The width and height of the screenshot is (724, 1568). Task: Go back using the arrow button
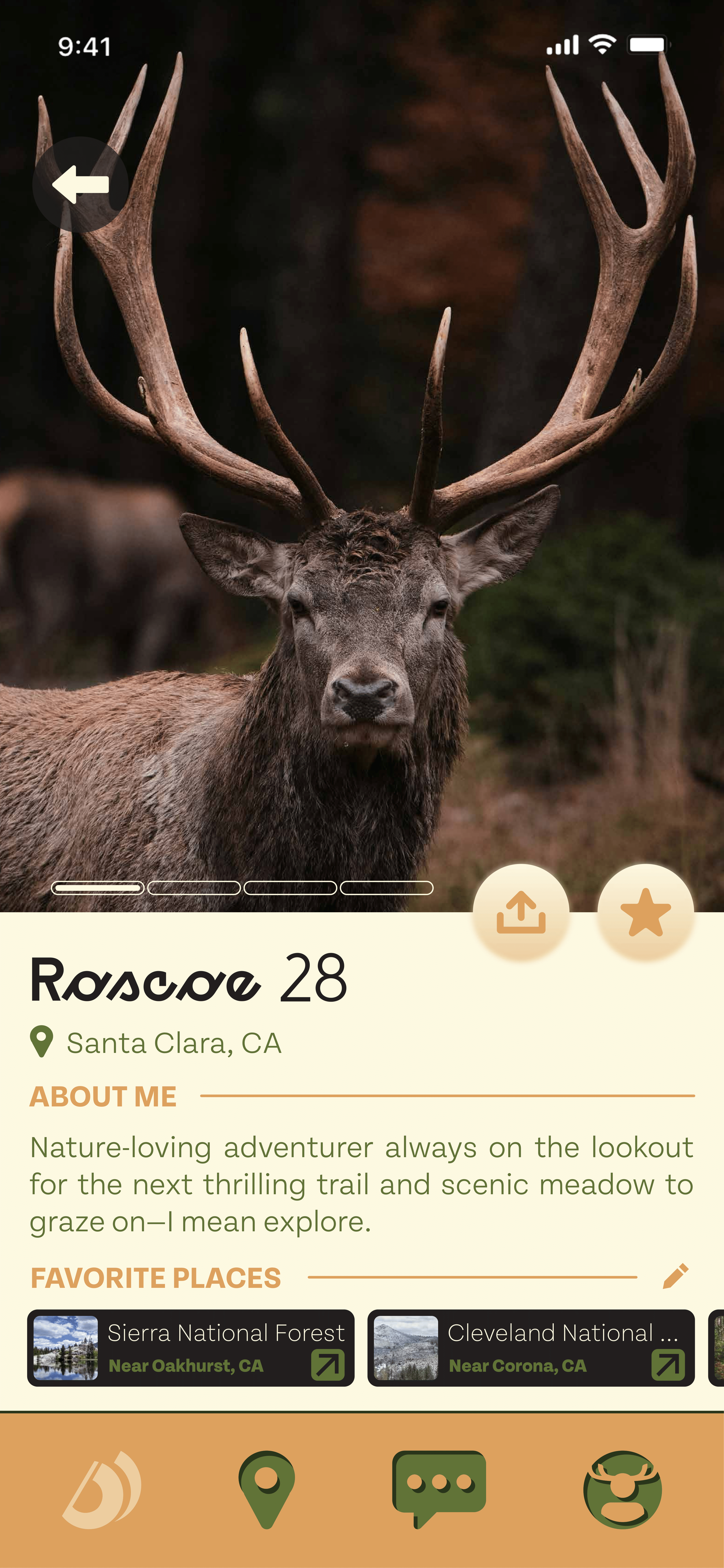click(80, 184)
